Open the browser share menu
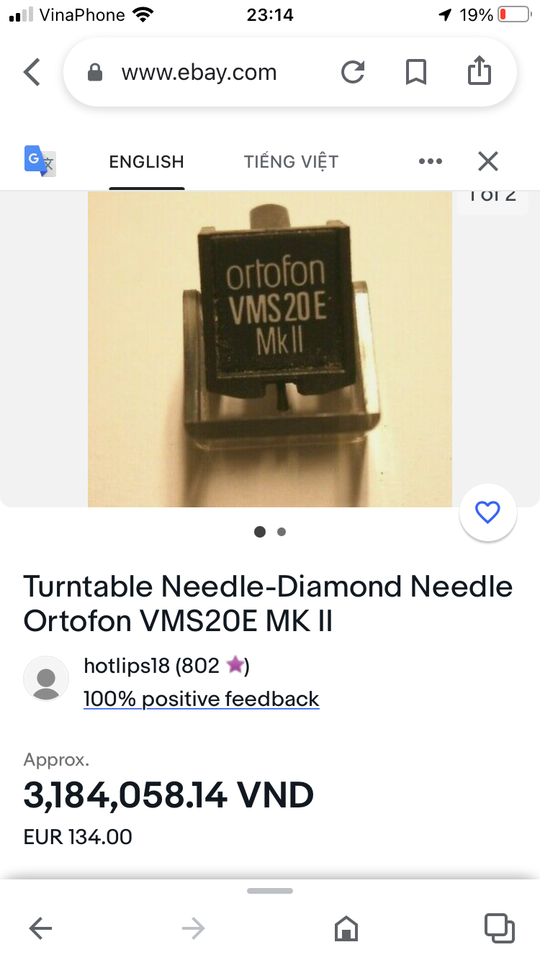Image resolution: width=540 pixels, height=960 pixels. coord(479,70)
